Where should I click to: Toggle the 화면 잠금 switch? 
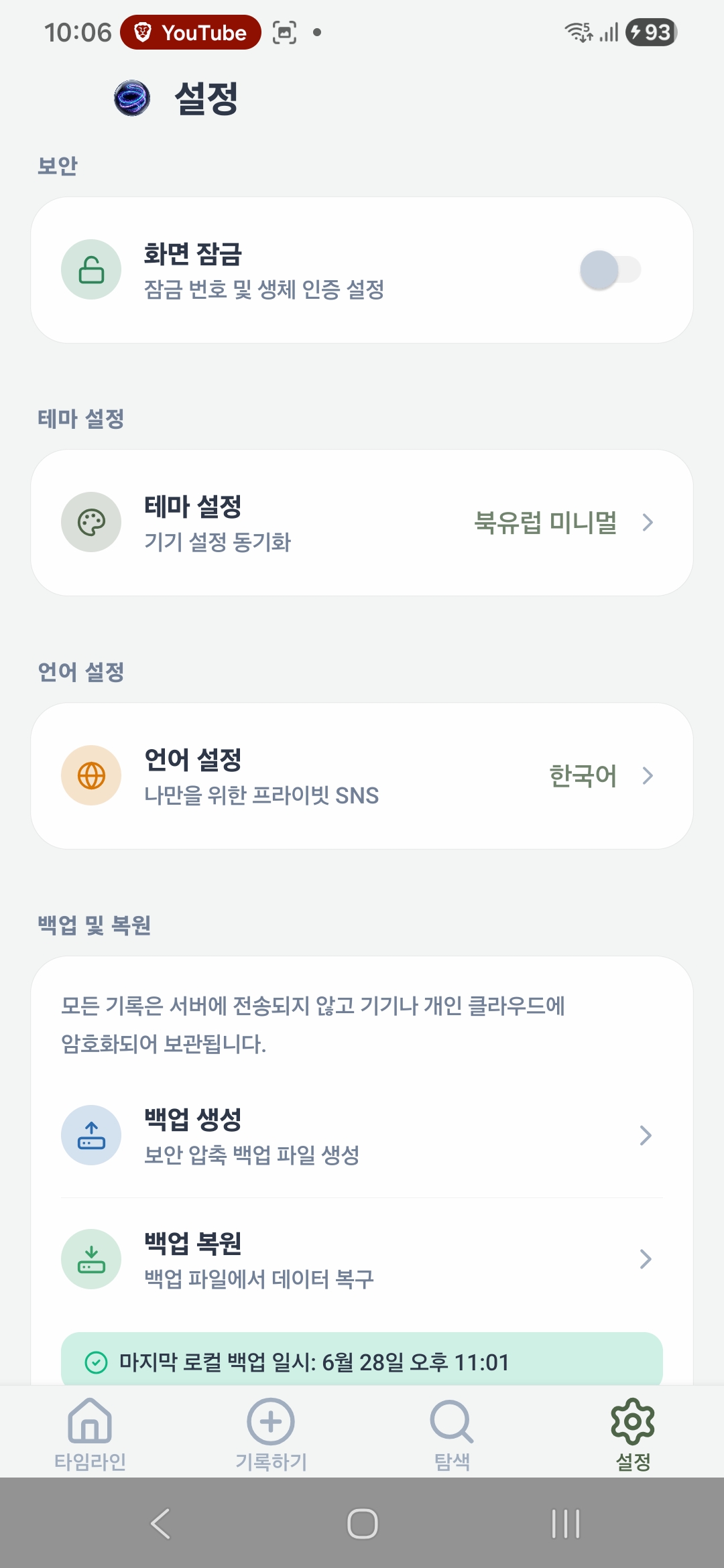click(x=610, y=270)
